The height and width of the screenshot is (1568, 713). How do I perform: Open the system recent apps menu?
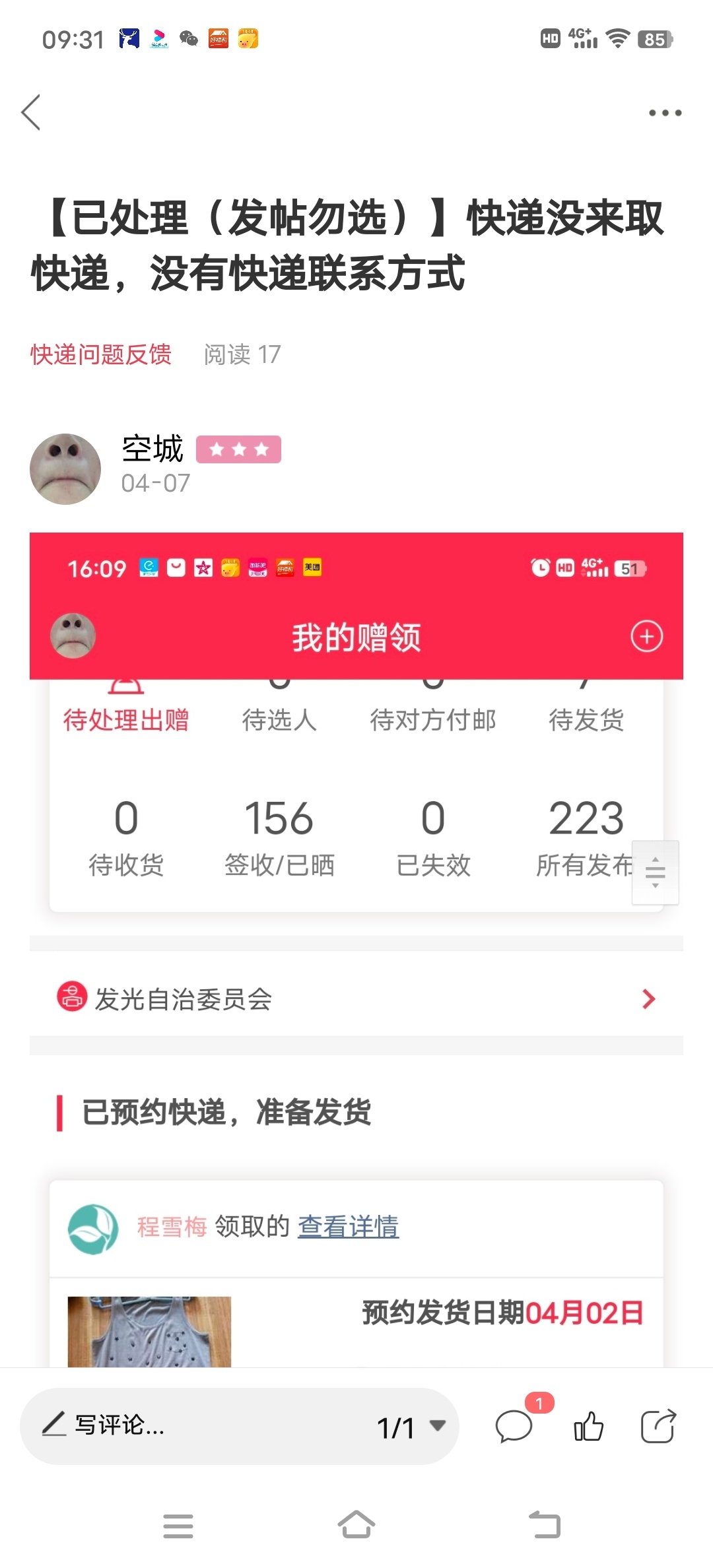click(x=178, y=1526)
